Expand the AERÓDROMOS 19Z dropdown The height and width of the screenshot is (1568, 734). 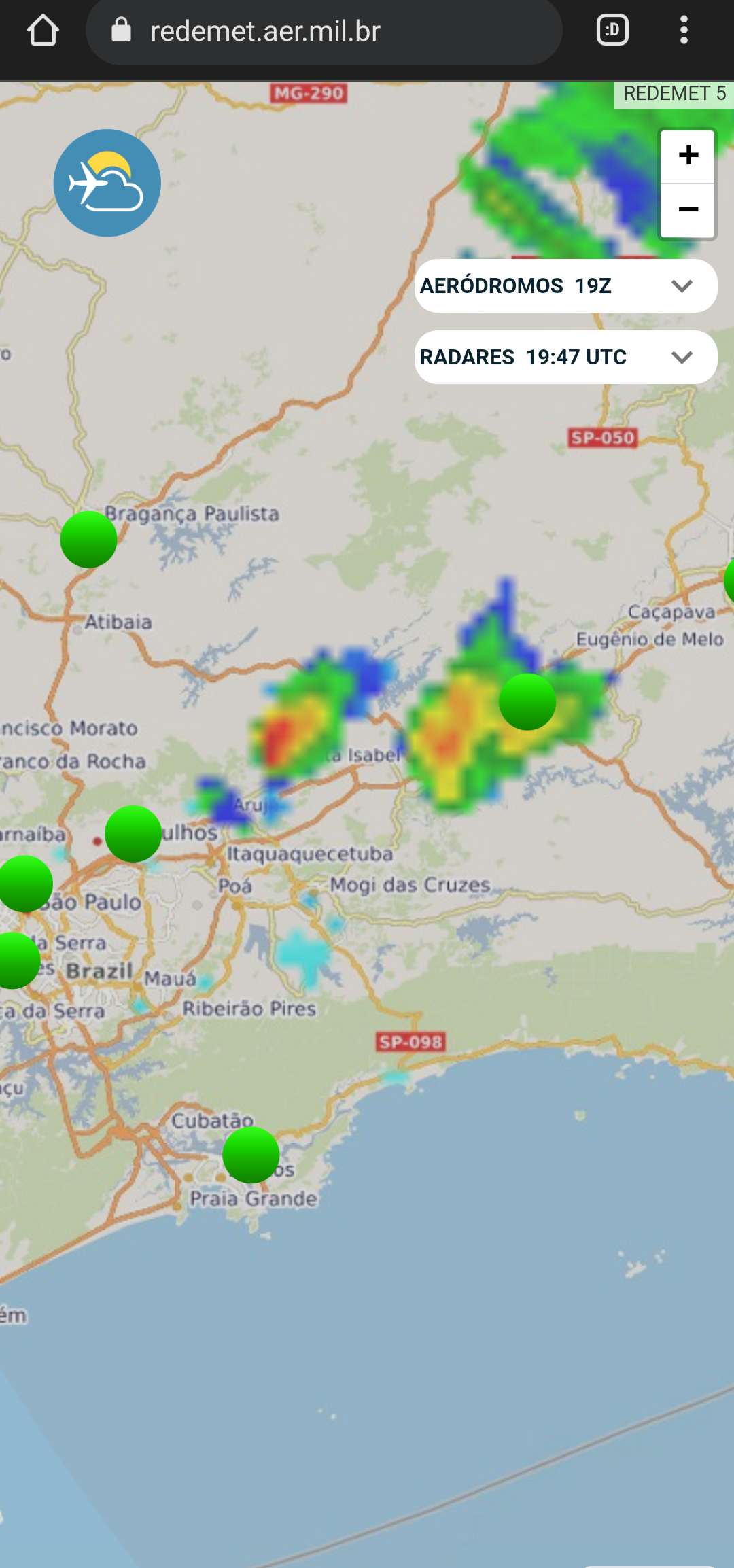pyautogui.click(x=565, y=285)
